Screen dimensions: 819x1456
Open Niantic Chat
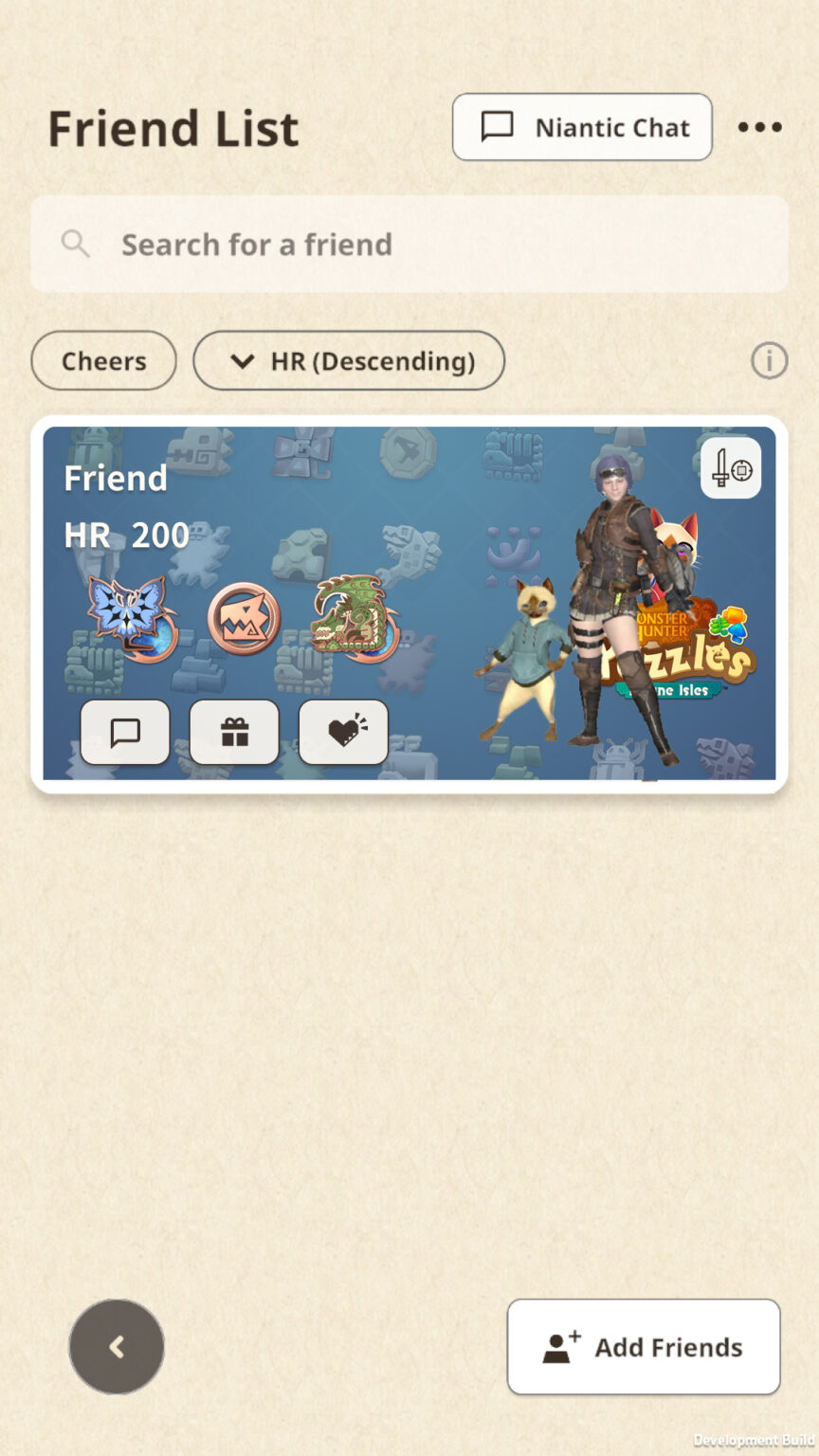pyautogui.click(x=582, y=127)
